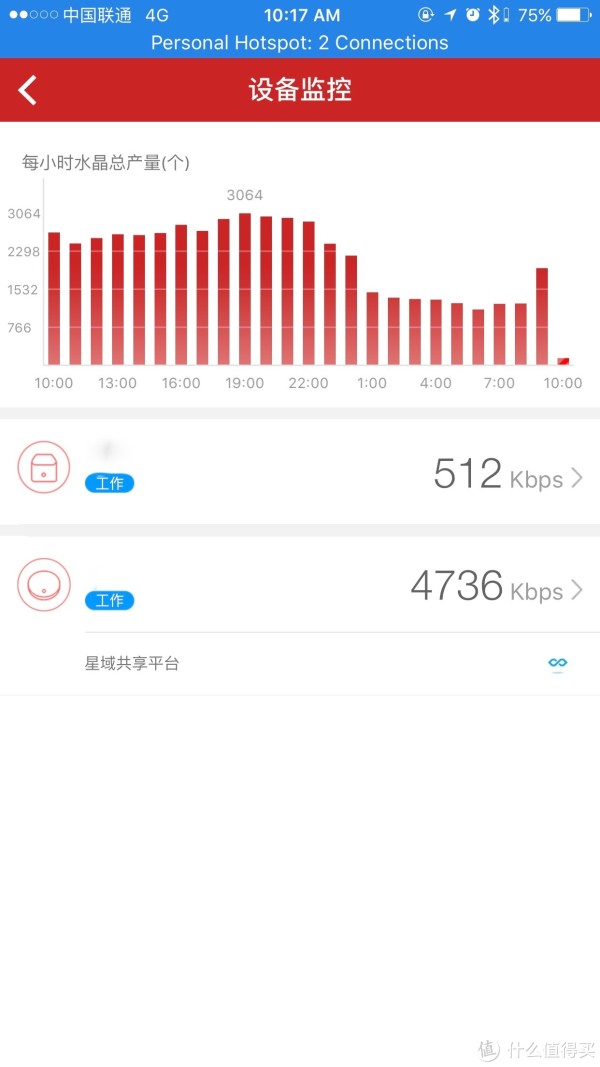Open the device row showing 512 Kbps
Viewport: 600px width, 1067px height.
click(x=300, y=472)
